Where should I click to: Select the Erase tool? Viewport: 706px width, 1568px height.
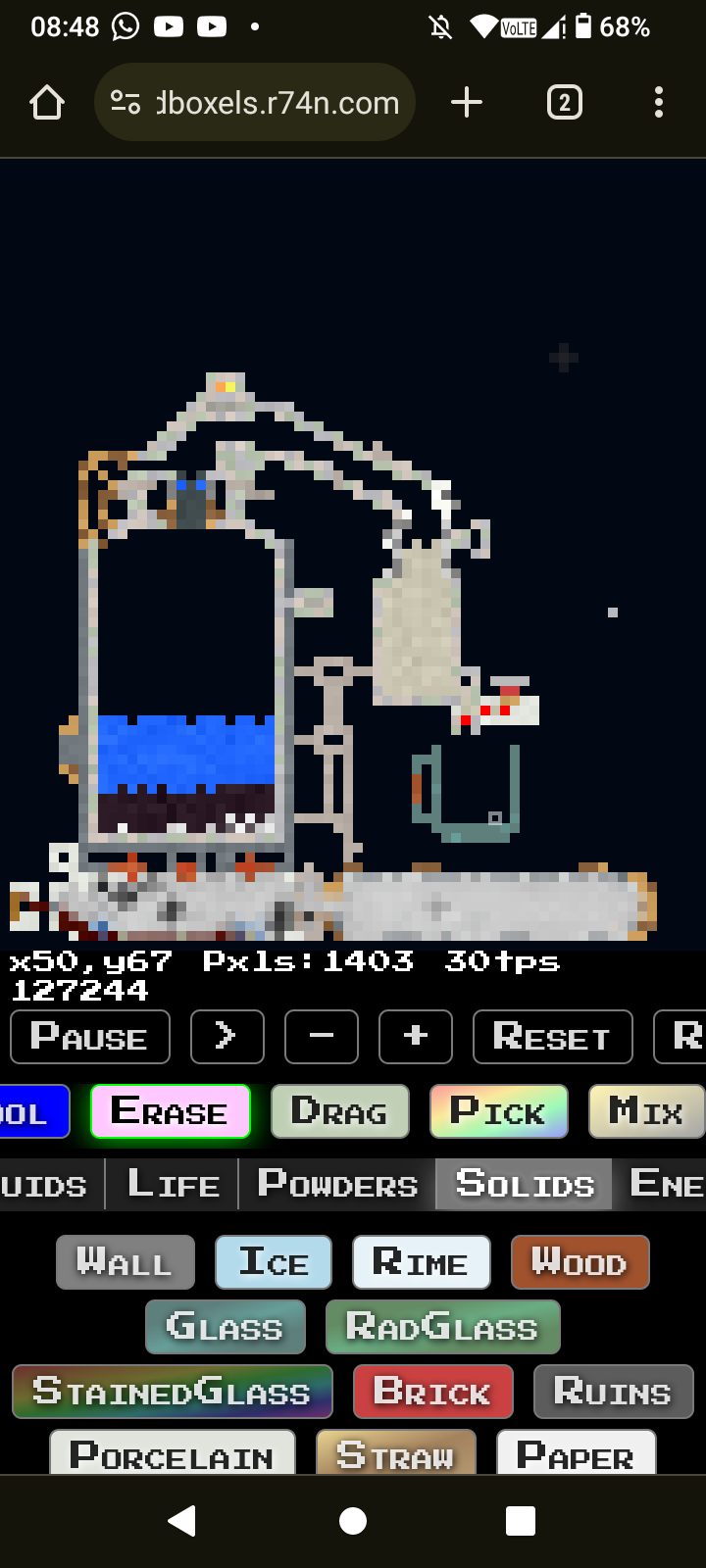(x=170, y=1111)
